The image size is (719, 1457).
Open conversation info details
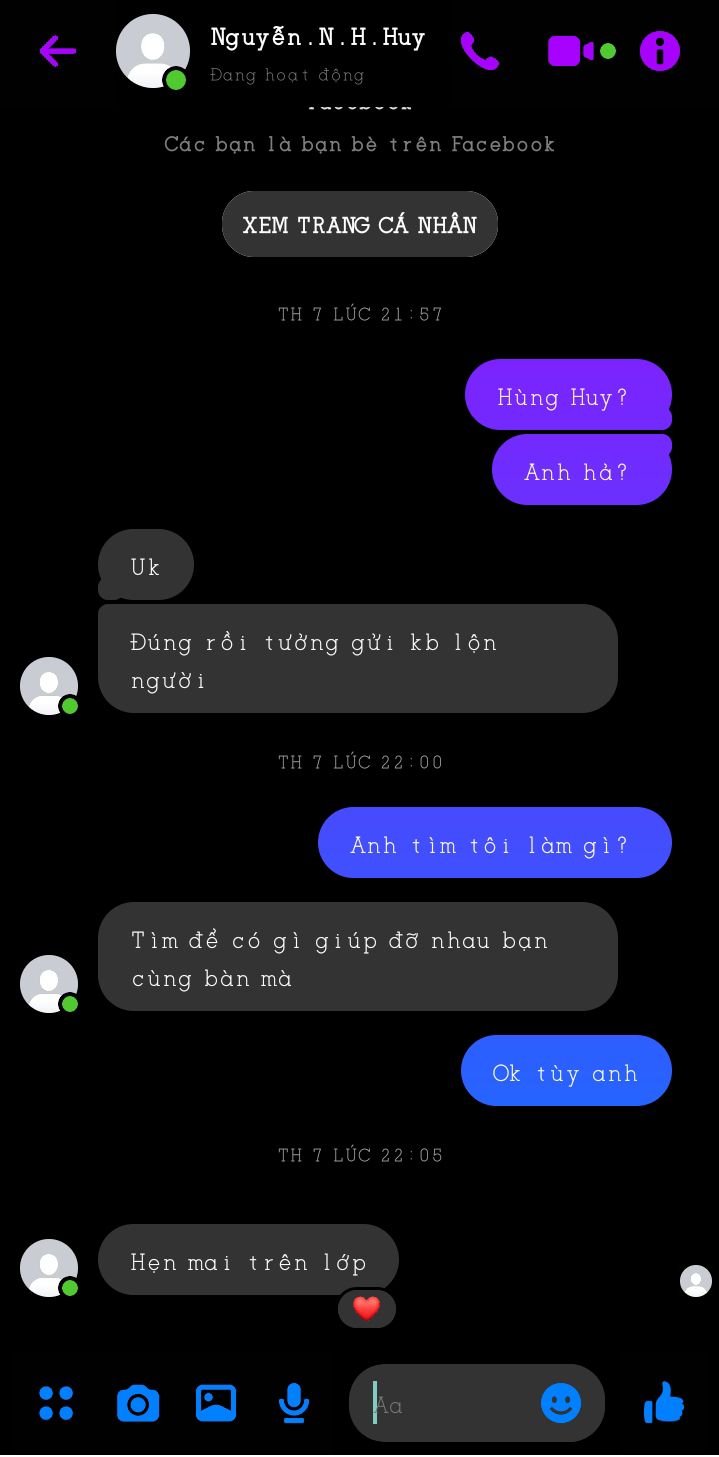coord(660,51)
